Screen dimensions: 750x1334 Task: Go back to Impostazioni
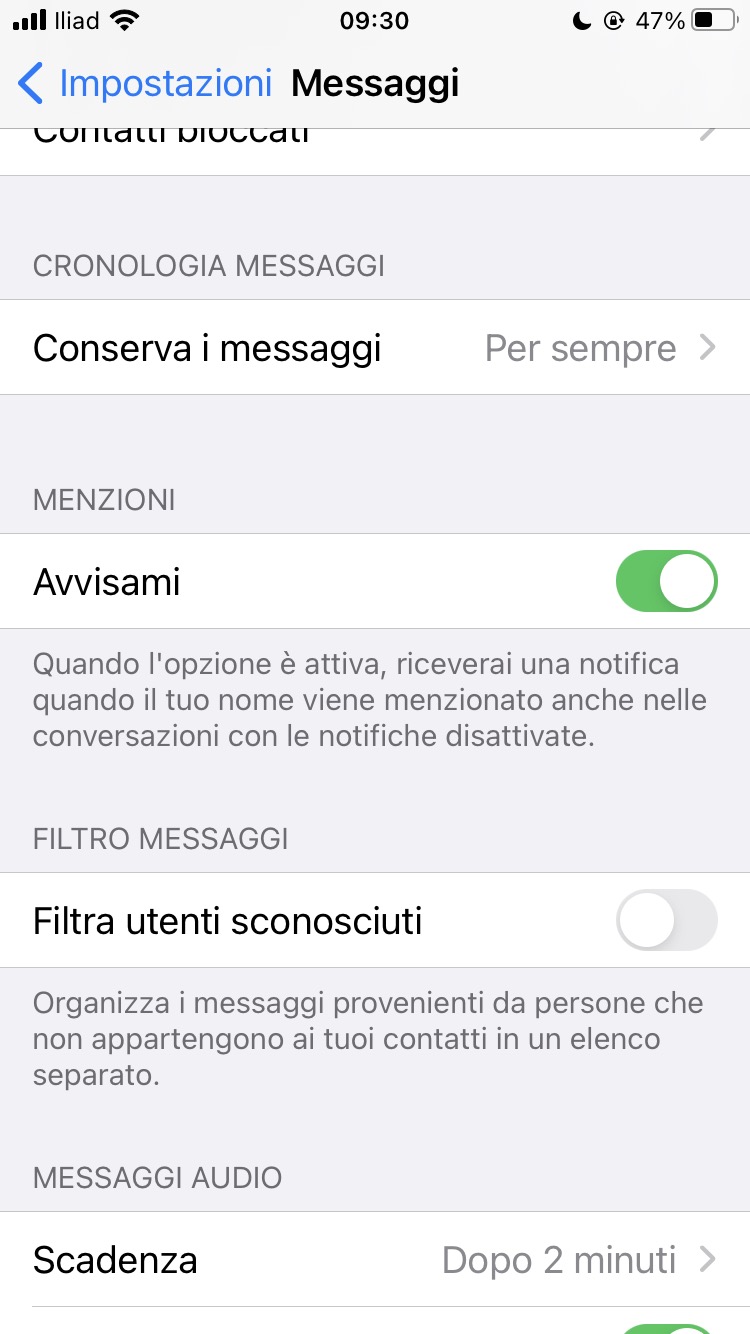[x=145, y=83]
